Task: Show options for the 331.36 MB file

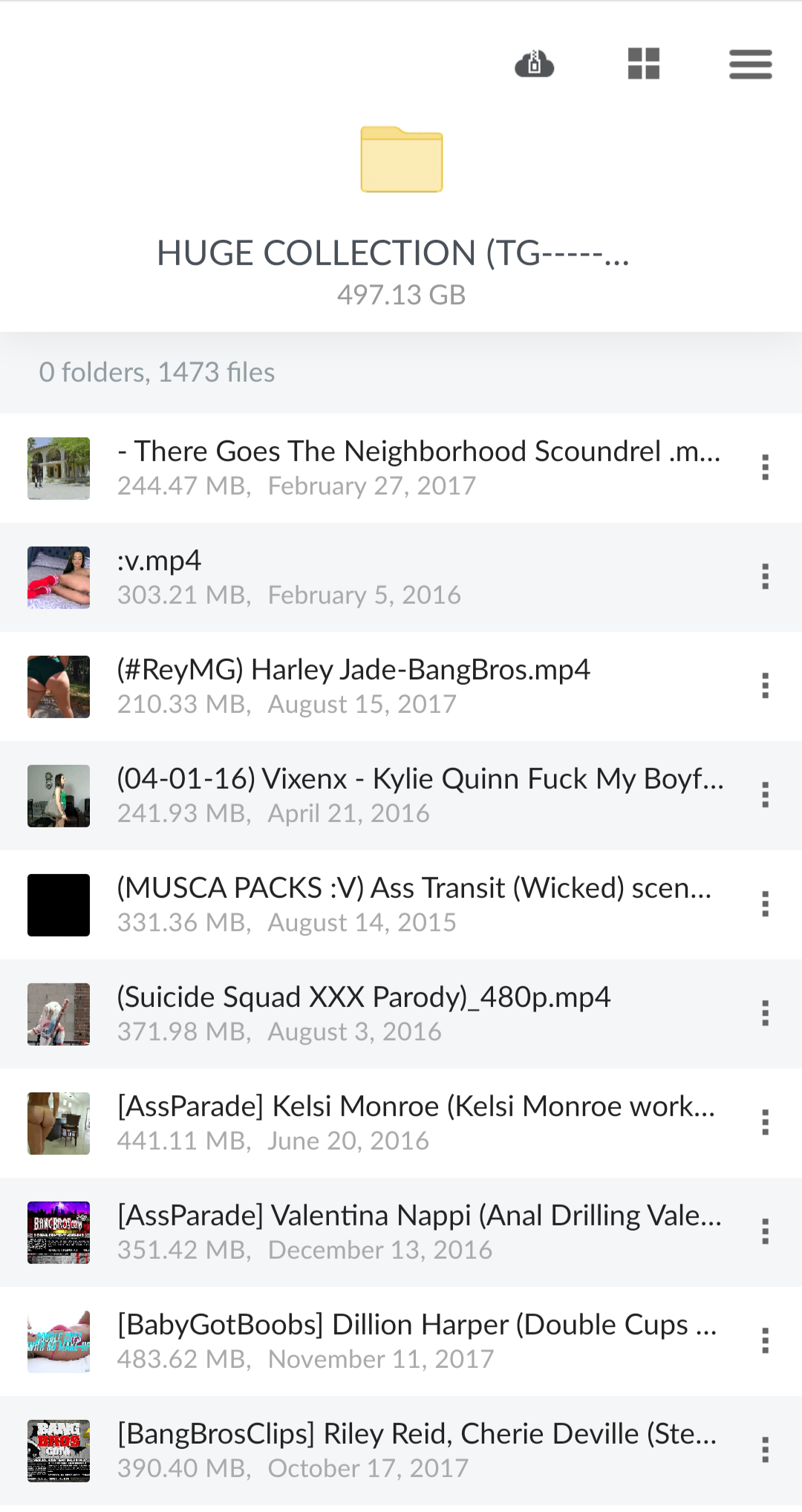Action: click(x=765, y=905)
